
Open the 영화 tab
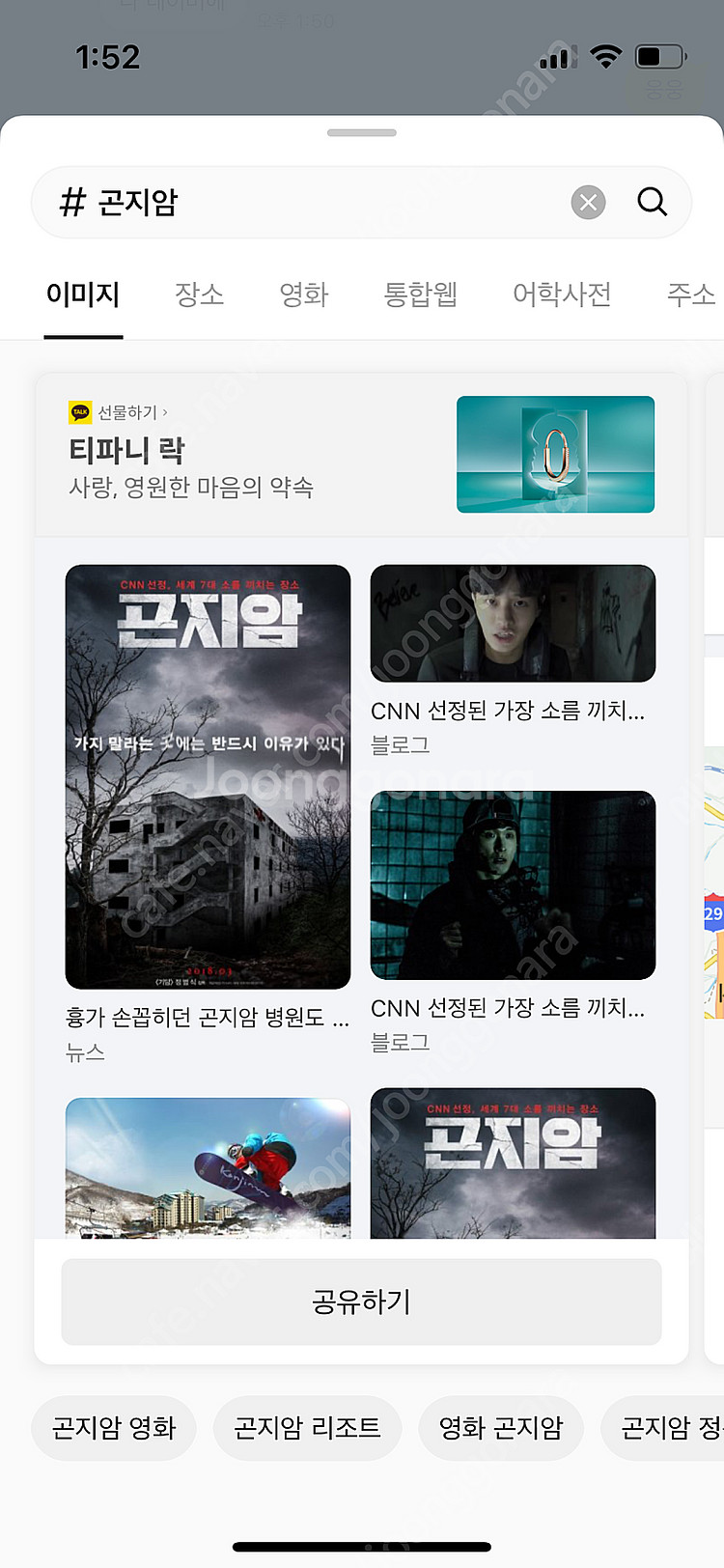point(304,294)
